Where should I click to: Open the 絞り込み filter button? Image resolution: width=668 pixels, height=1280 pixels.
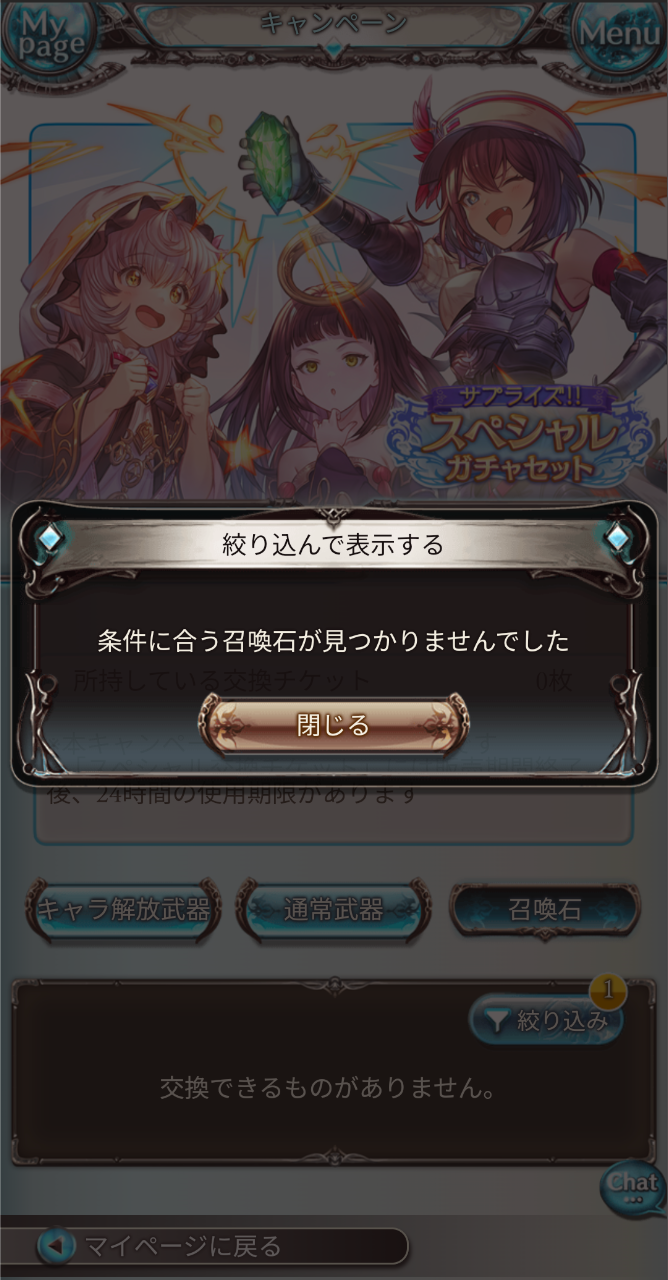[x=546, y=1020]
